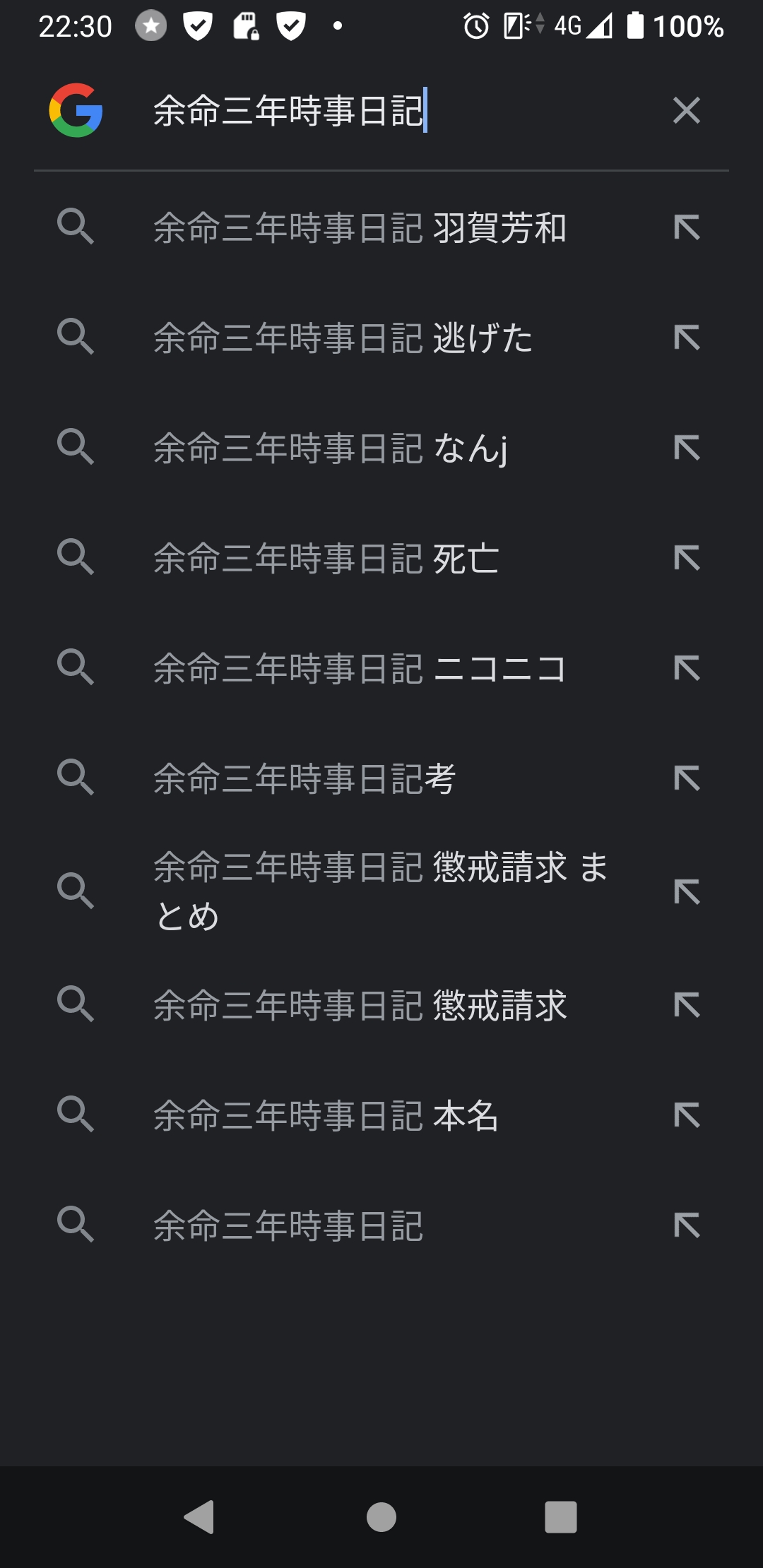Image resolution: width=763 pixels, height=1568 pixels.
Task: Tap arrow beside the 死亡 suggestion
Action: 686,558
